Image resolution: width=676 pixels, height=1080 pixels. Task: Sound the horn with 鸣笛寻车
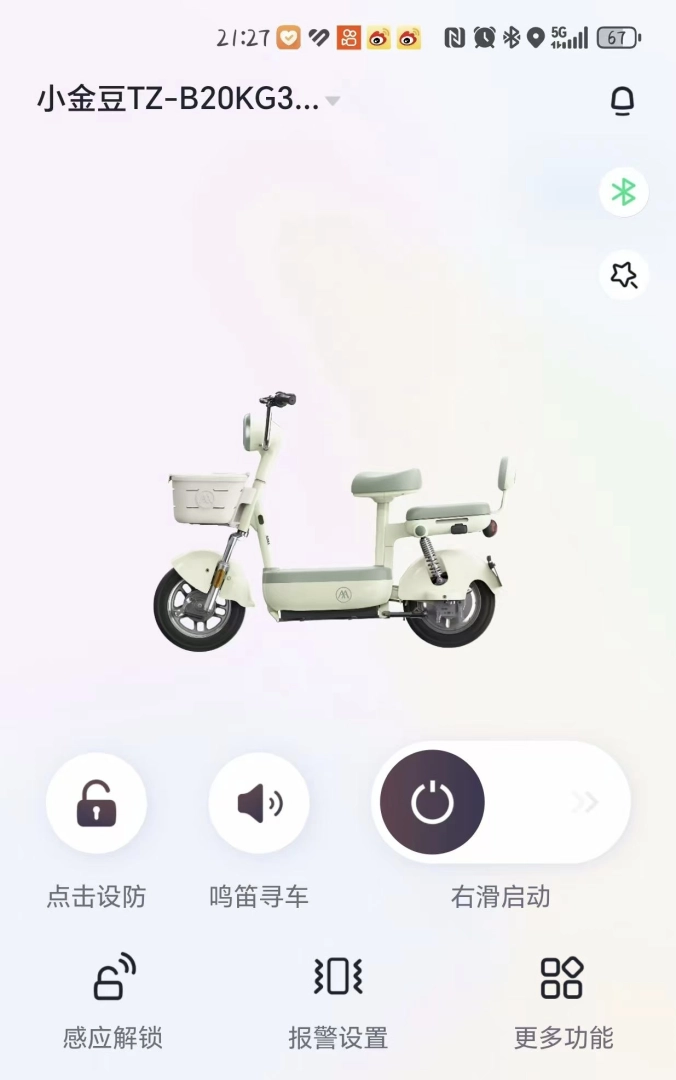click(258, 803)
